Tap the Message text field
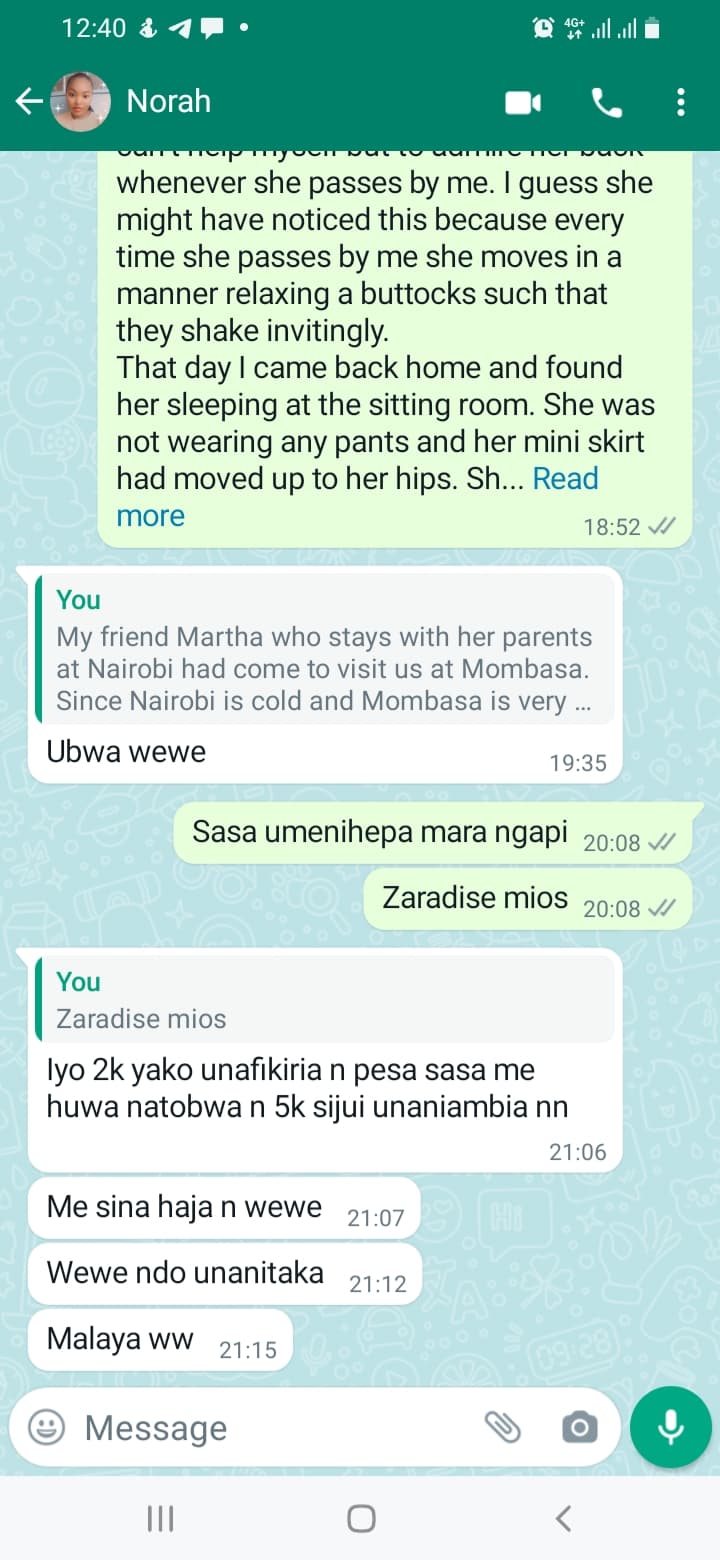This screenshot has height=1560, width=720. [x=270, y=1427]
